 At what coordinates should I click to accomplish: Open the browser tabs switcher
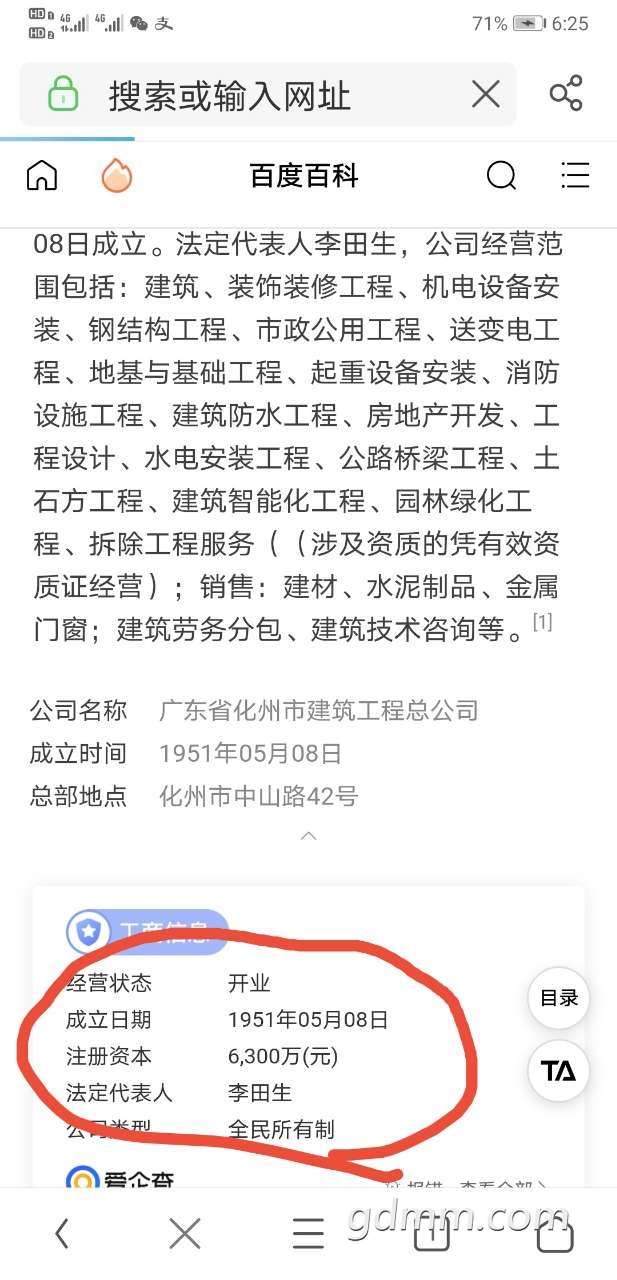coord(431,1236)
